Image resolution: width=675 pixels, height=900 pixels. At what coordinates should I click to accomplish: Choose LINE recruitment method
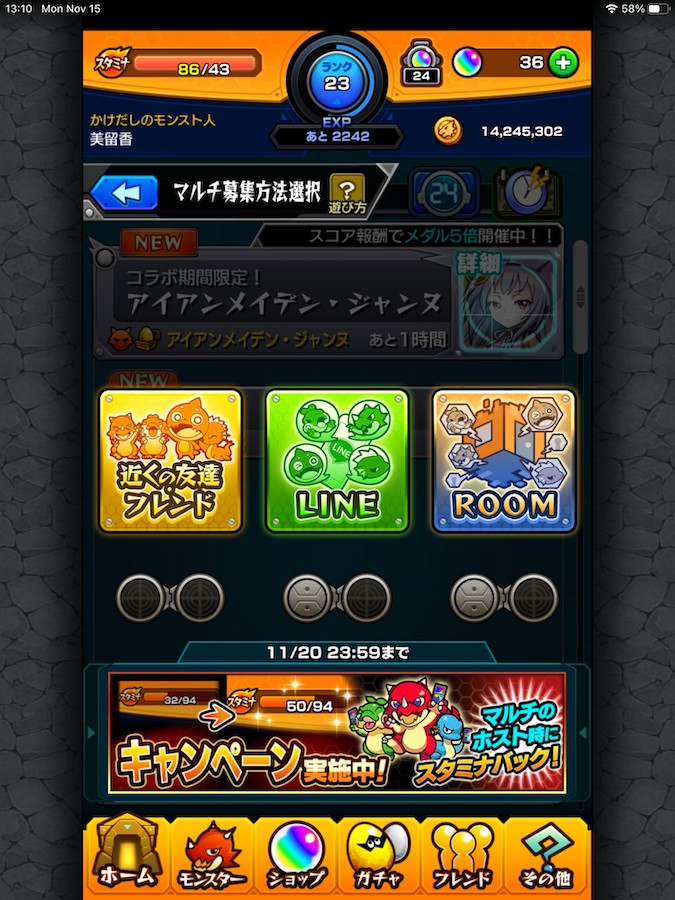click(x=337, y=461)
